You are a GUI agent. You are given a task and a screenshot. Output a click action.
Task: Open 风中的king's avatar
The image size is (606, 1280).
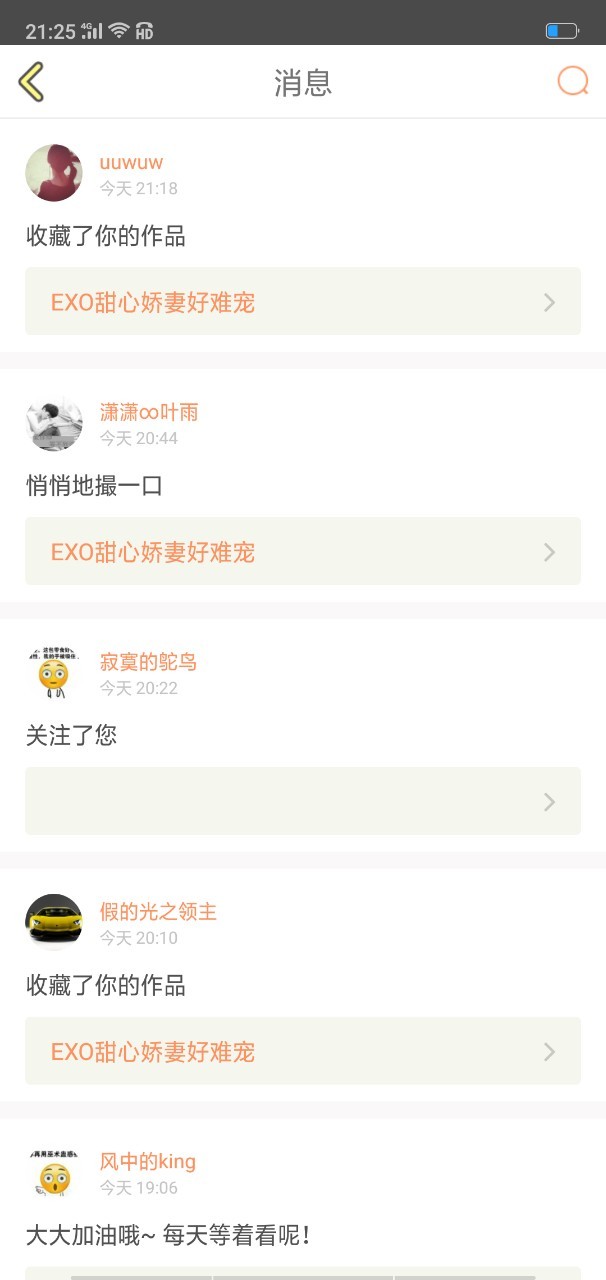pos(54,1173)
